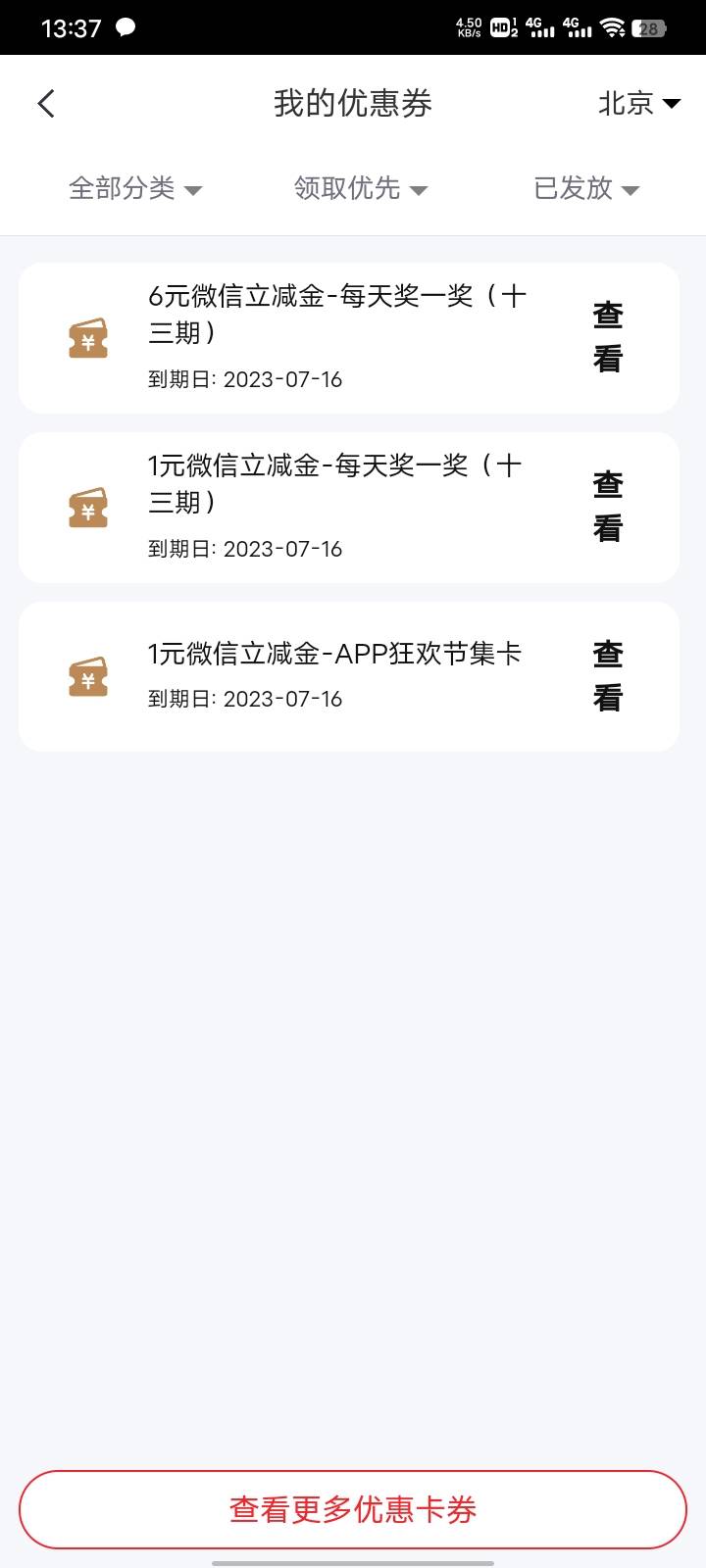Expand the 全部分类 filter
Viewport: 706px width, 1568px height.
tap(135, 188)
